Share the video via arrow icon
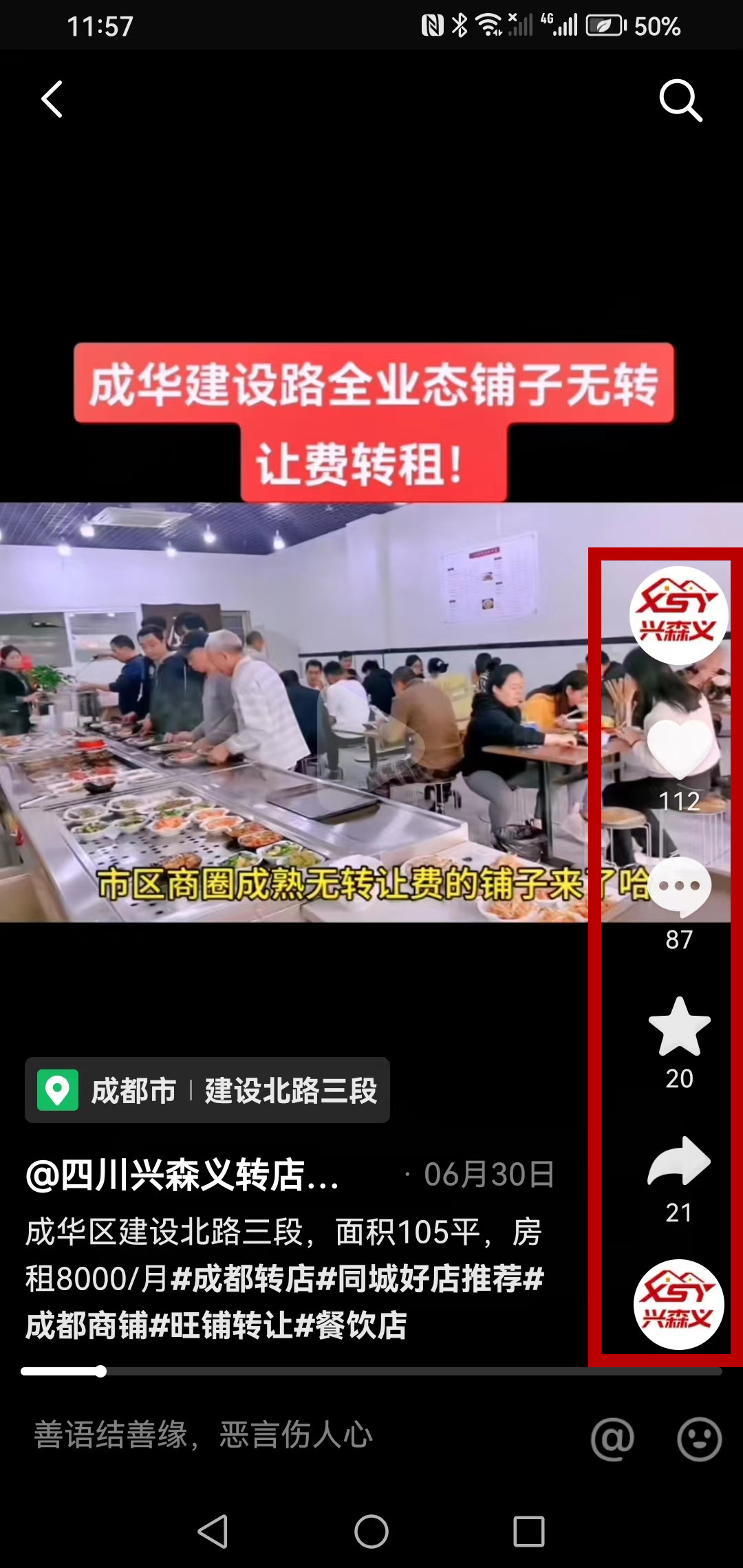 click(x=679, y=1161)
